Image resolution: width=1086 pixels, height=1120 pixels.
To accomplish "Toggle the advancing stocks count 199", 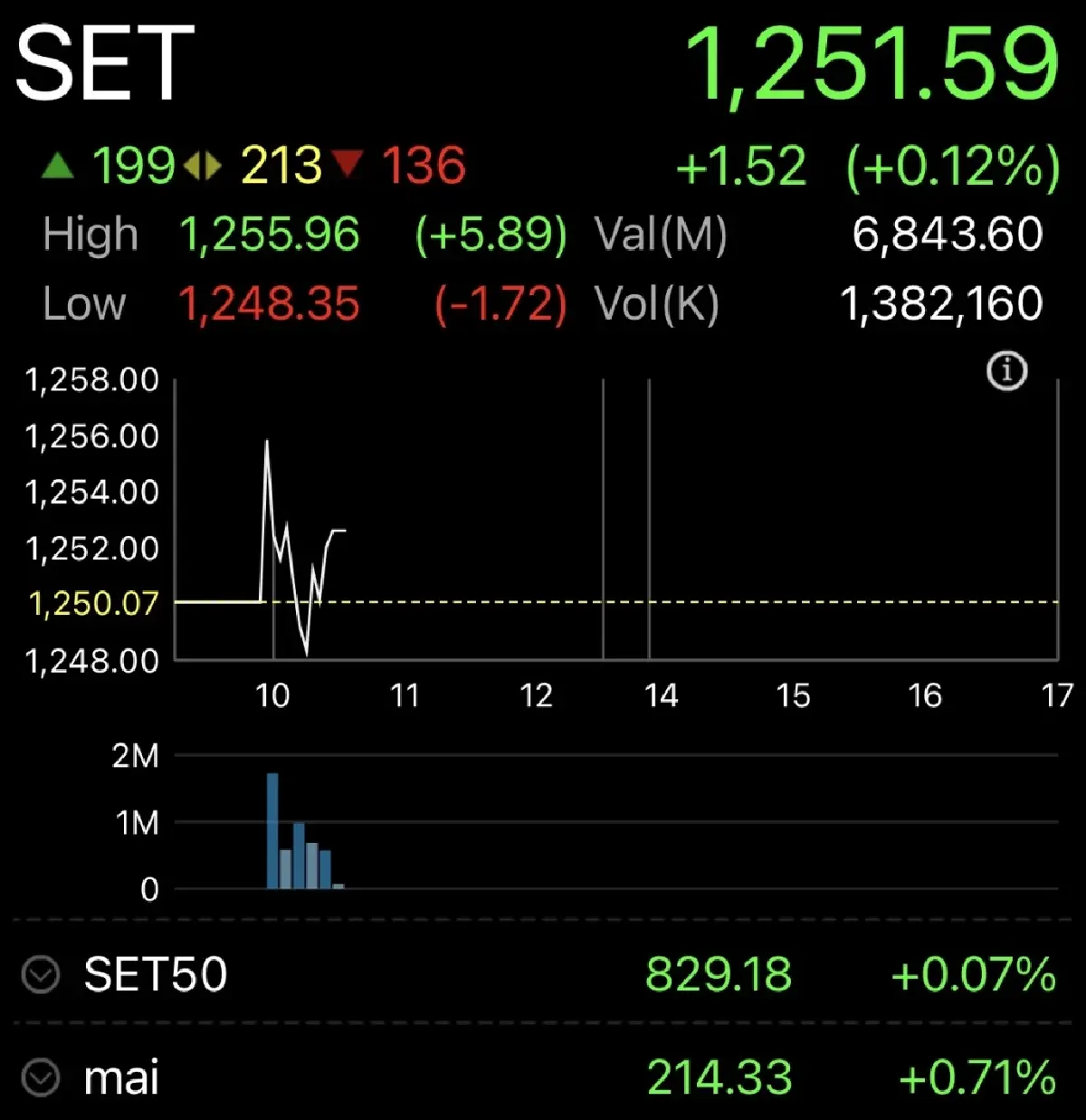I will point(133,167).
